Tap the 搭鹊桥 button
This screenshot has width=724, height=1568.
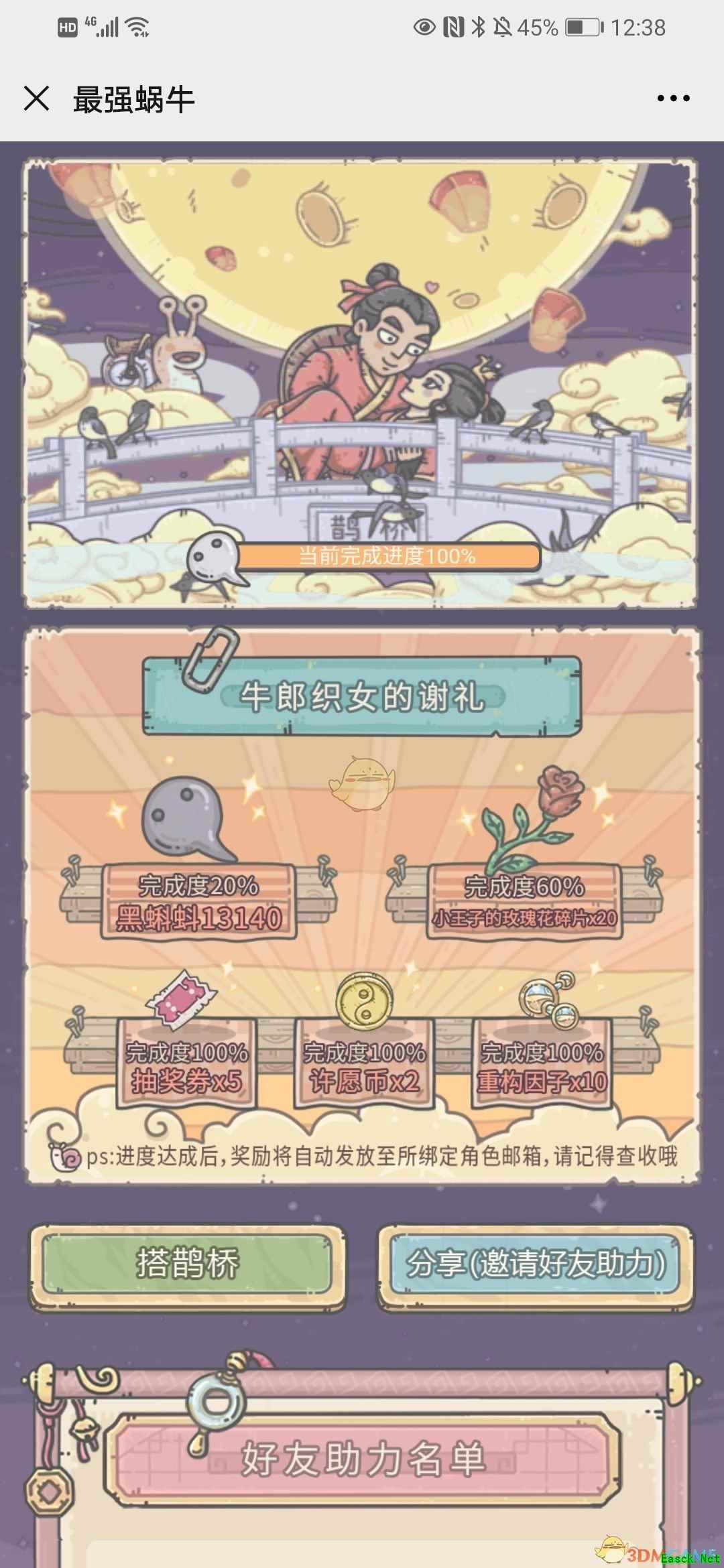(187, 1264)
